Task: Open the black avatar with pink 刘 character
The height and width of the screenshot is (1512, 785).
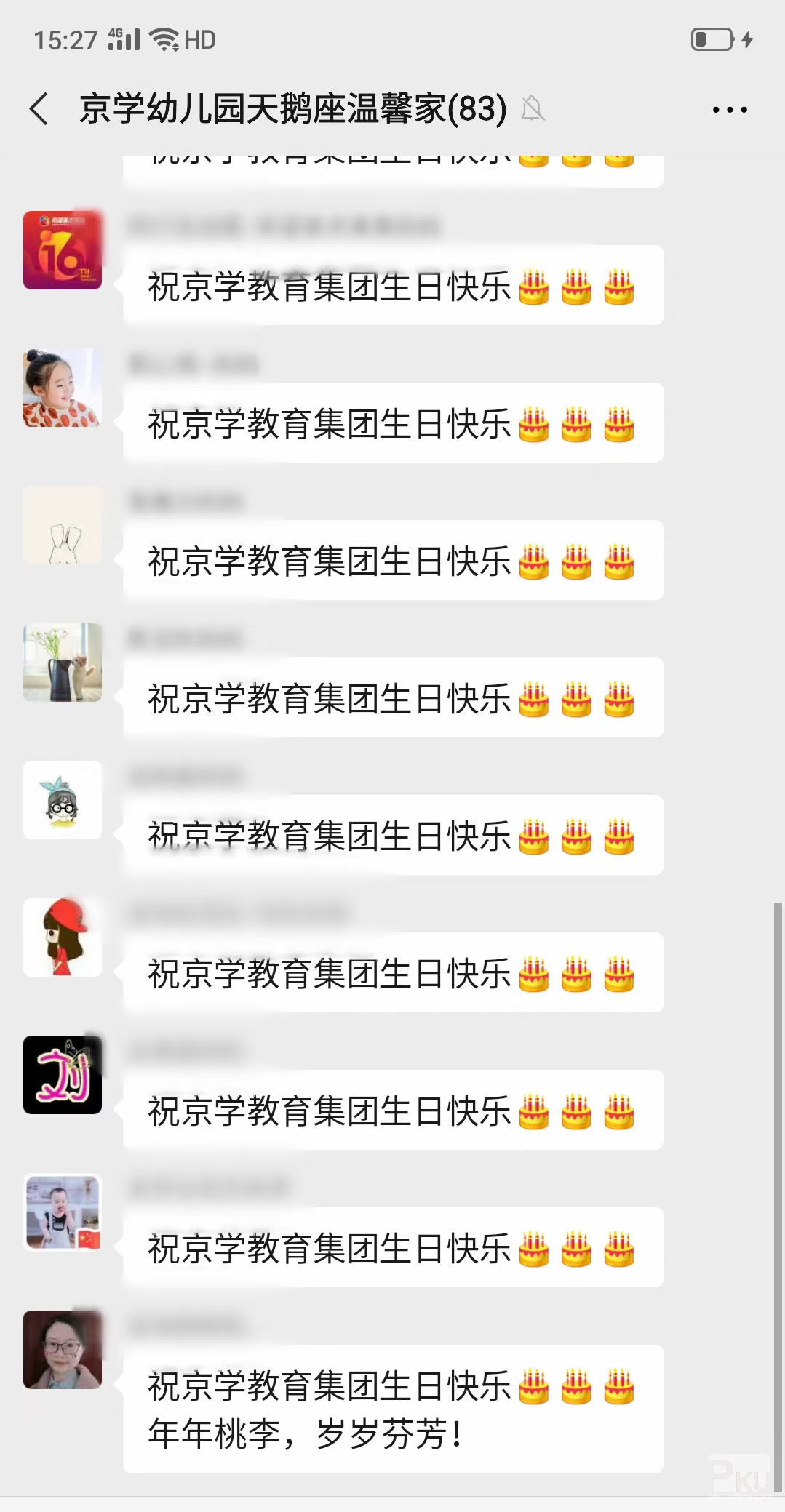Action: point(63,1075)
